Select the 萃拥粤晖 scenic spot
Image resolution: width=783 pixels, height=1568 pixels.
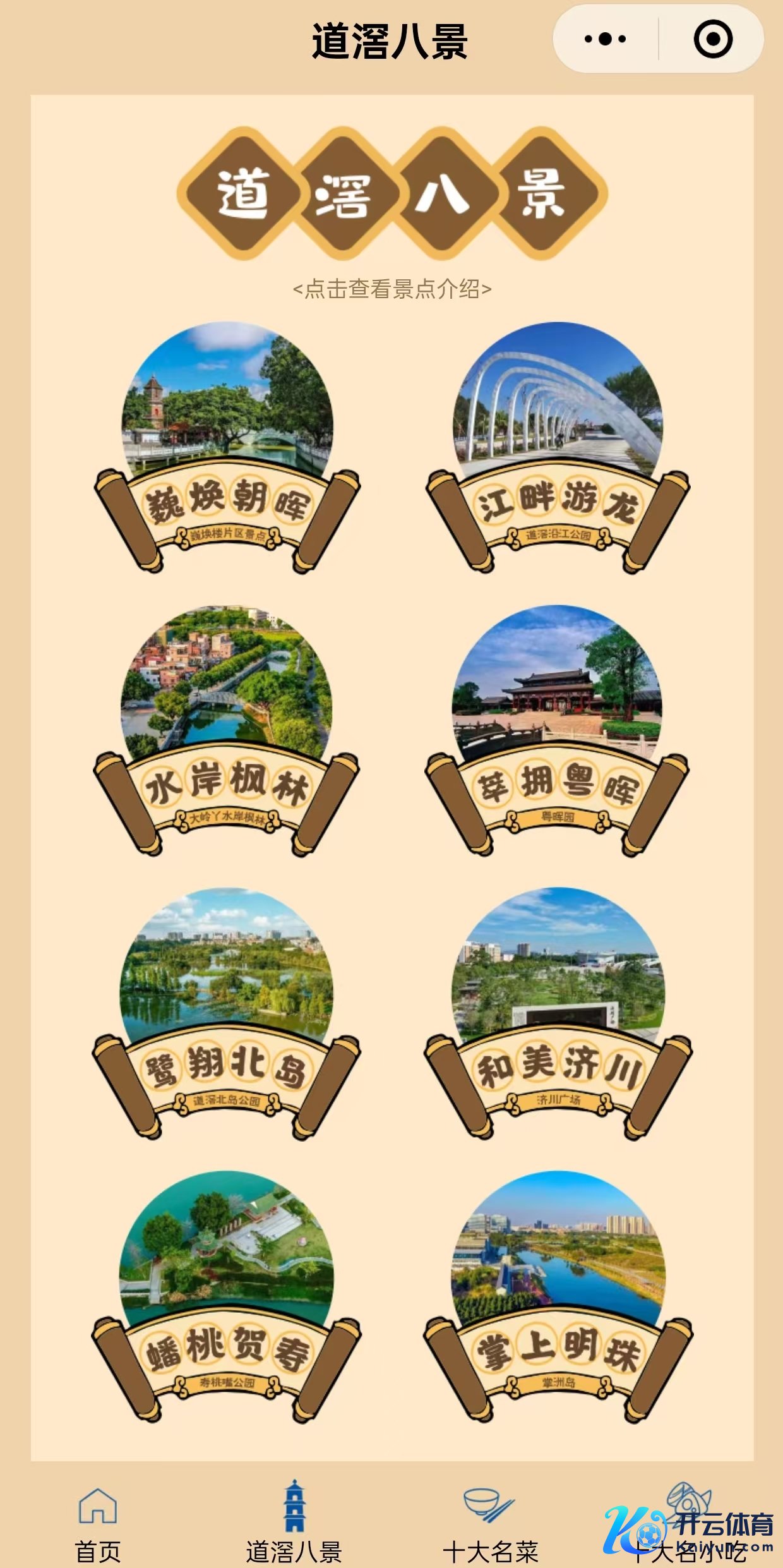[558, 732]
